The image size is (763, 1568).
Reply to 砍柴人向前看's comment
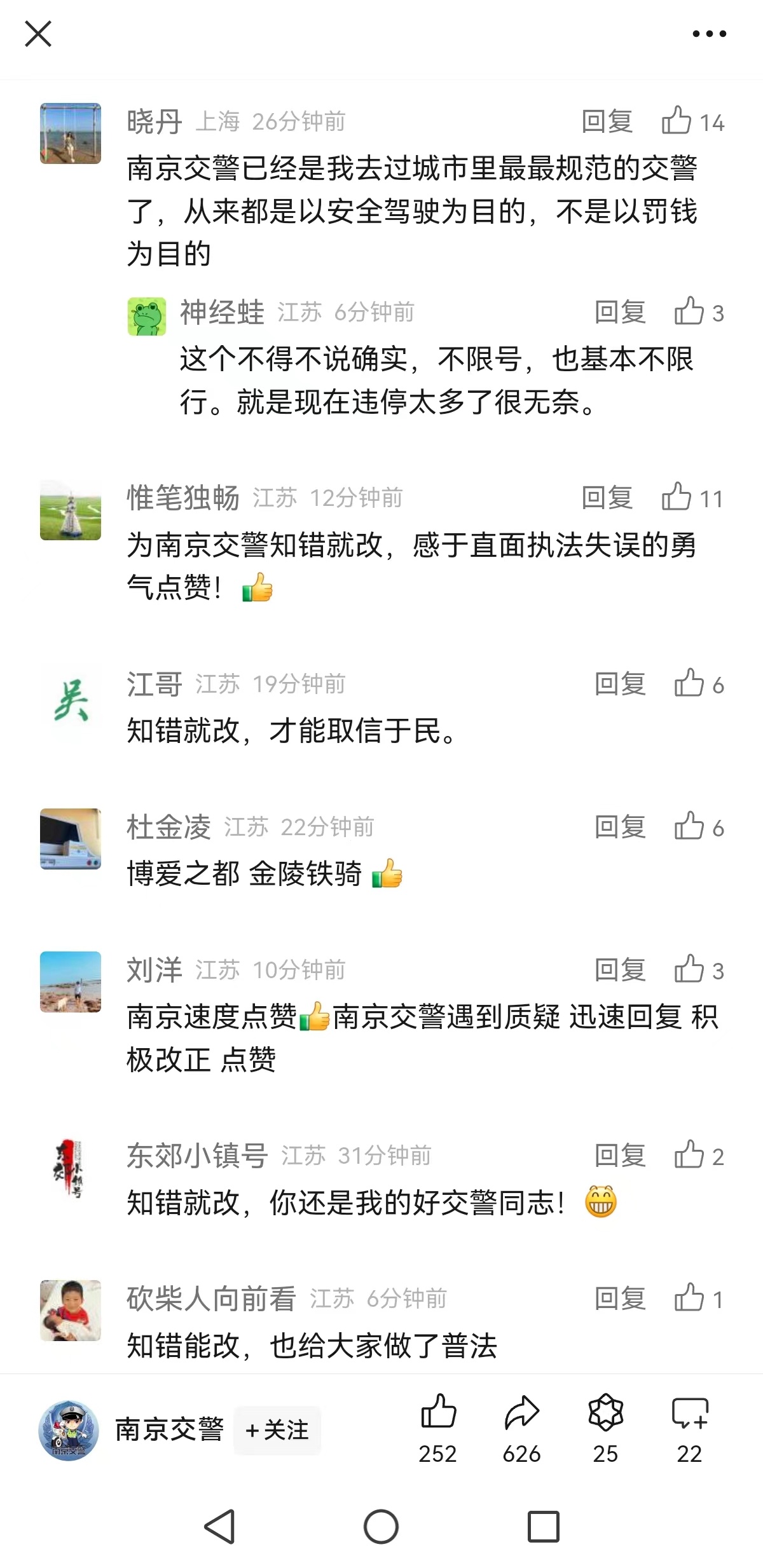(x=620, y=1299)
